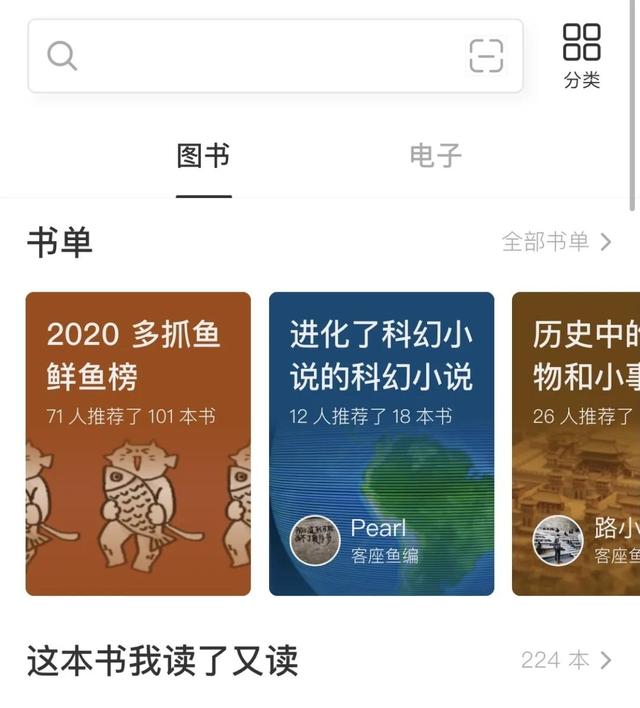View 全部书单 book lists

pyautogui.click(x=556, y=241)
